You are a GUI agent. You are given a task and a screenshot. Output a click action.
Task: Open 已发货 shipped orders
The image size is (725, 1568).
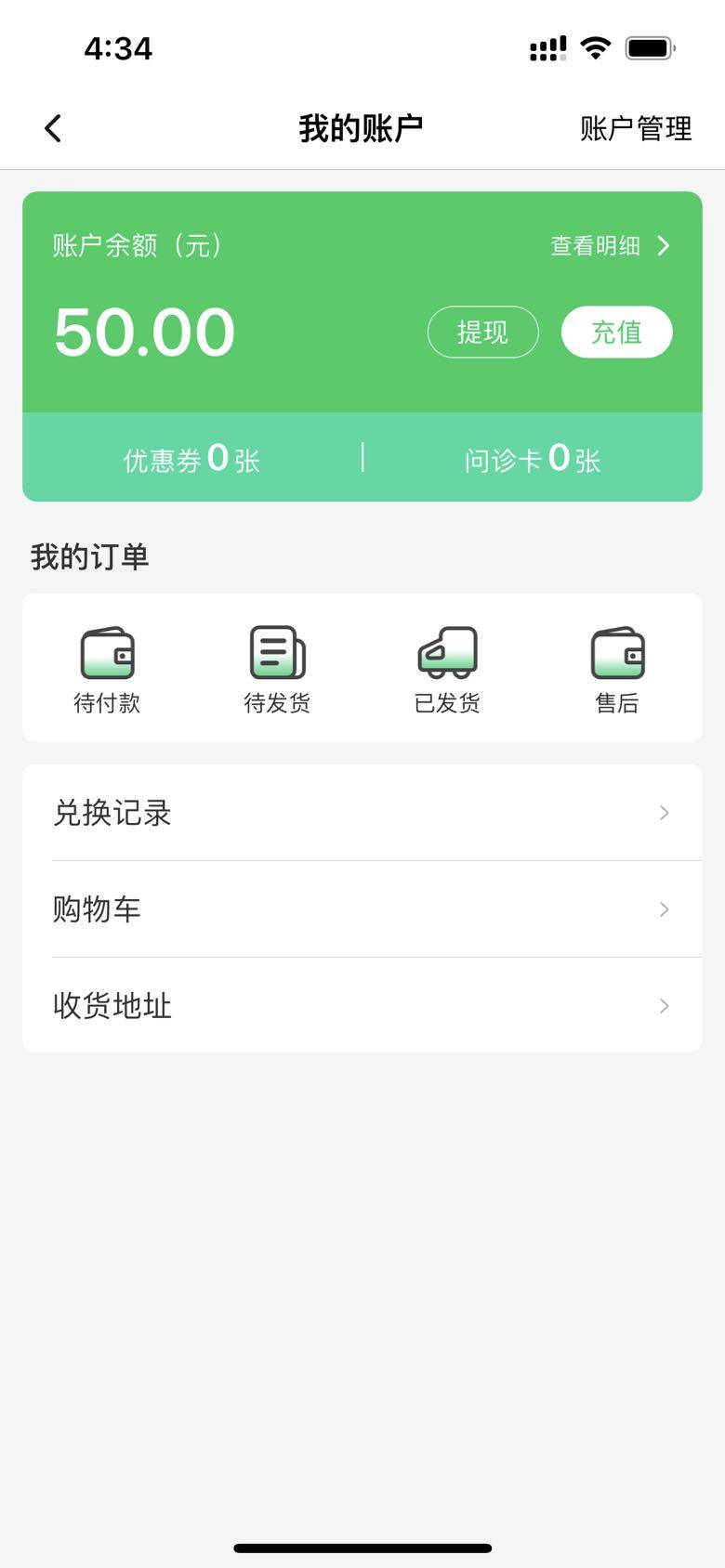447,669
